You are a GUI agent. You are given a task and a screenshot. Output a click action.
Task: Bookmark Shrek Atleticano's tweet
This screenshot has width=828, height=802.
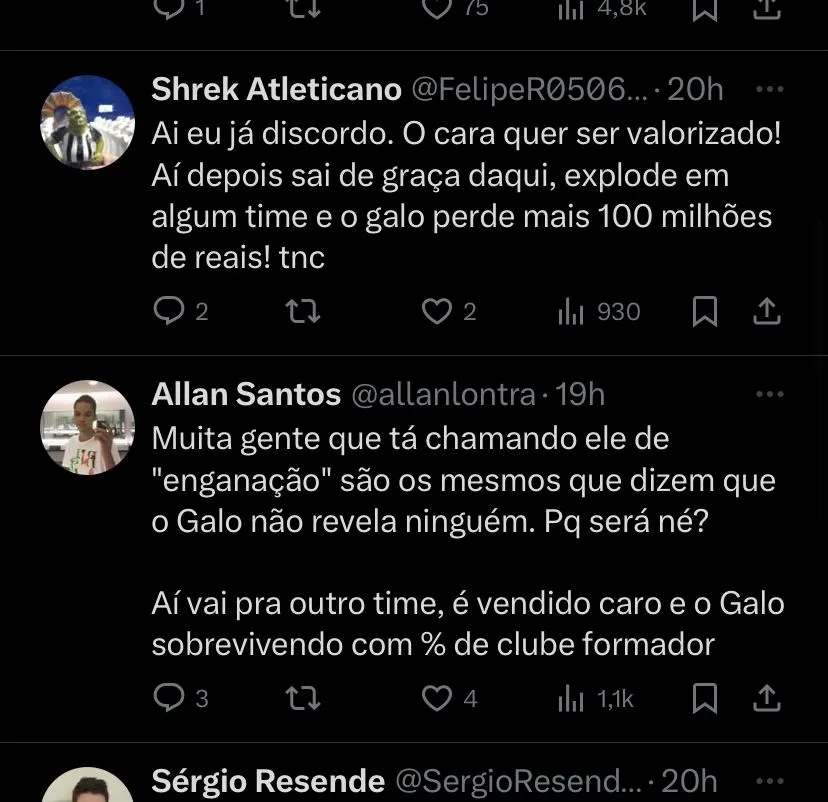point(705,311)
